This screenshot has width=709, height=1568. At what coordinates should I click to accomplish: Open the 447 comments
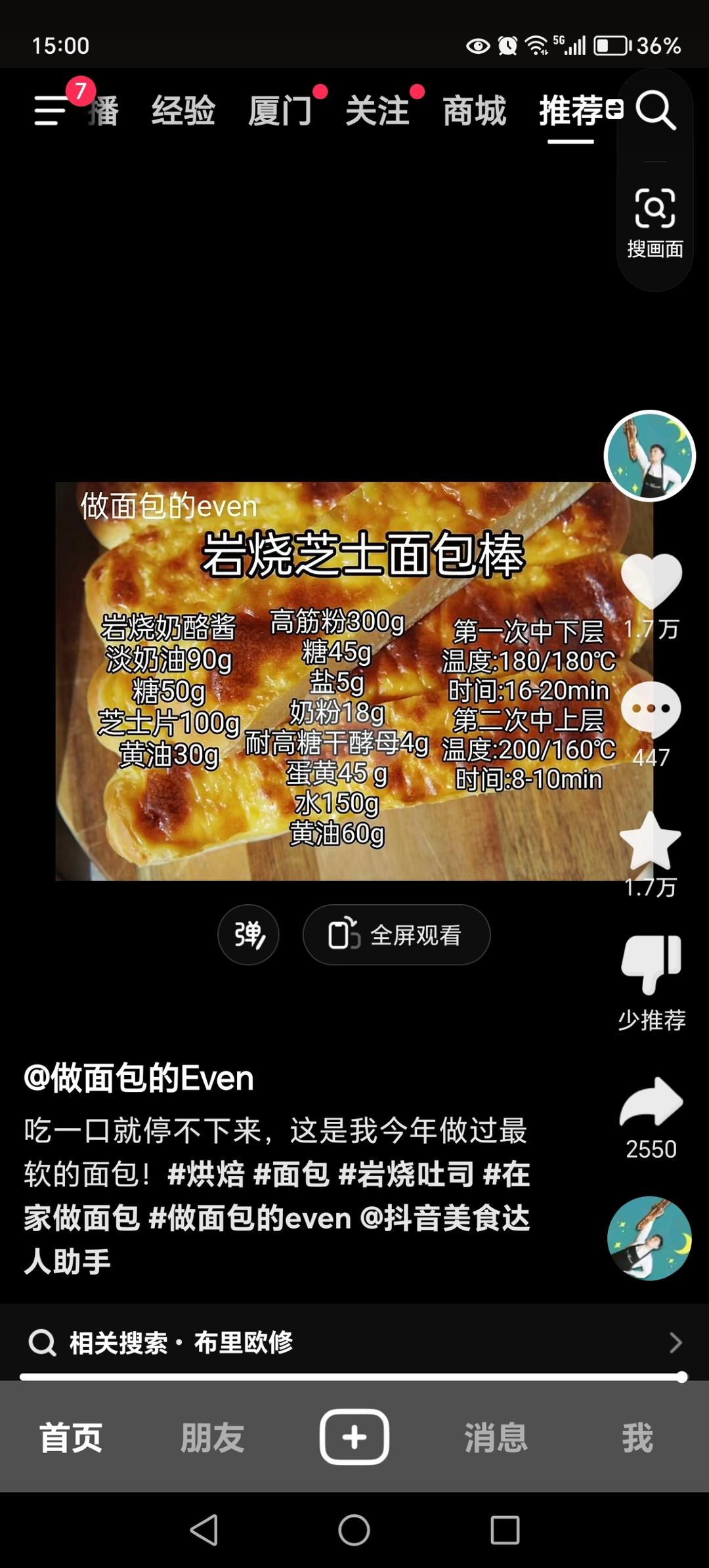pyautogui.click(x=651, y=710)
